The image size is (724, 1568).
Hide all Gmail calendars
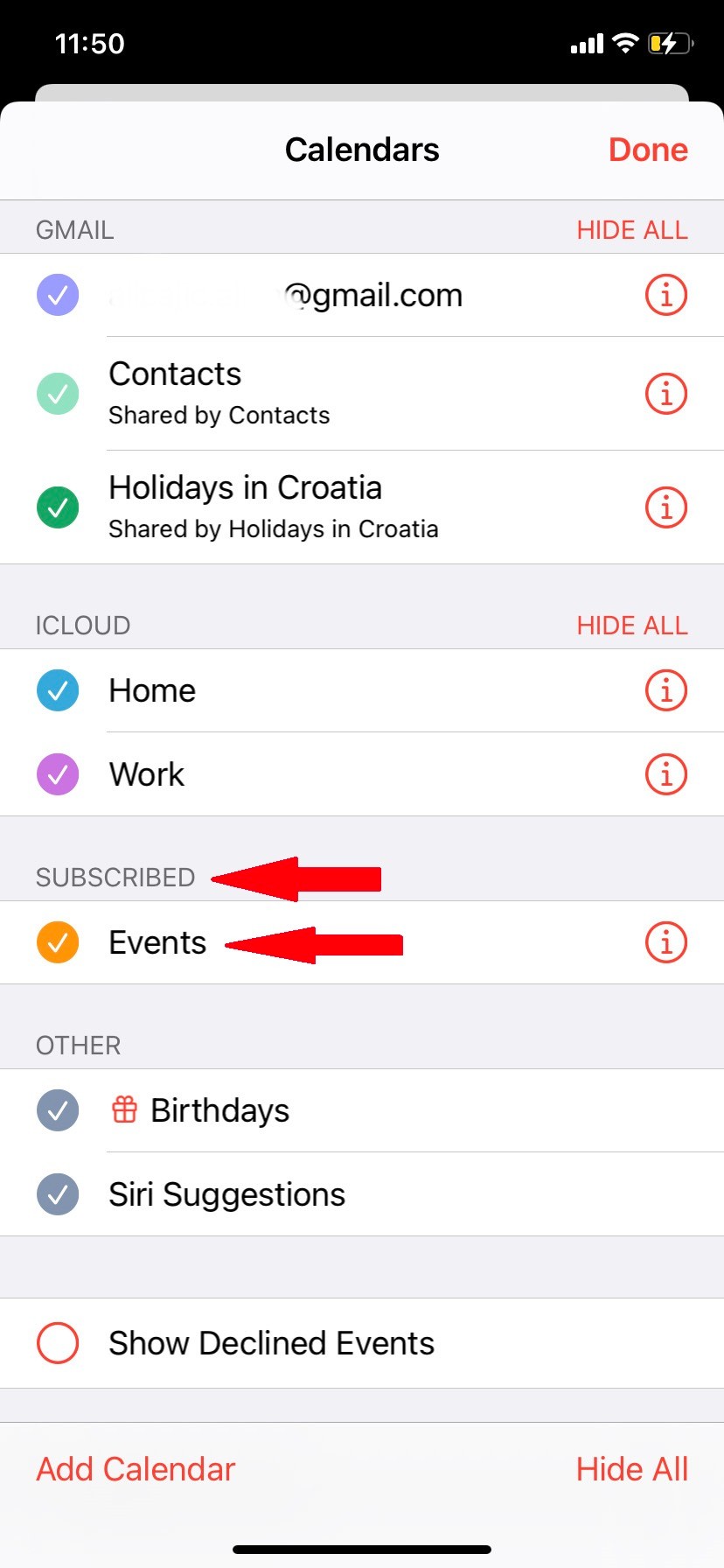(x=631, y=230)
